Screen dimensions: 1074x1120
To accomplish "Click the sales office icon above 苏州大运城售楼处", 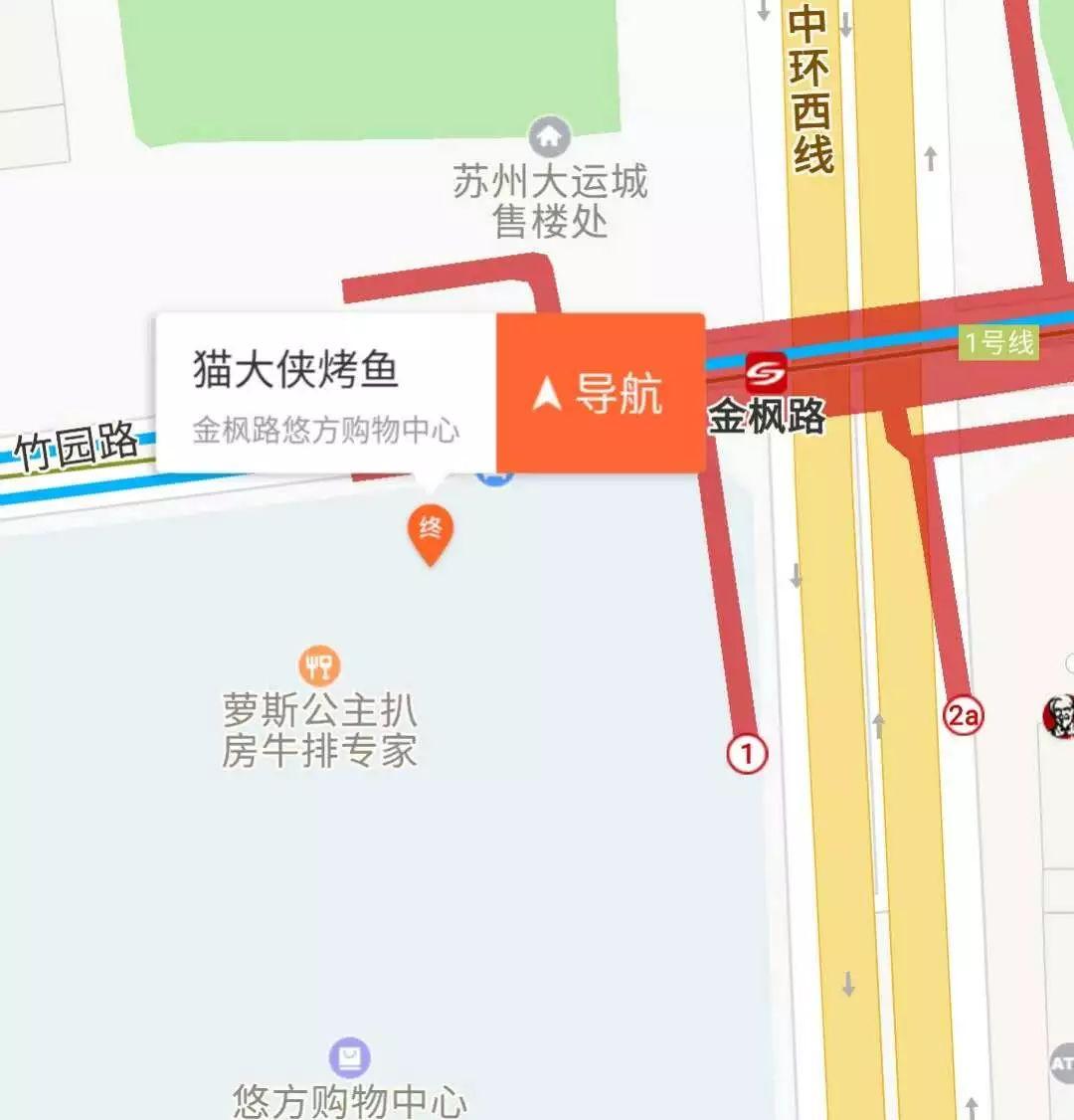I will click(550, 136).
